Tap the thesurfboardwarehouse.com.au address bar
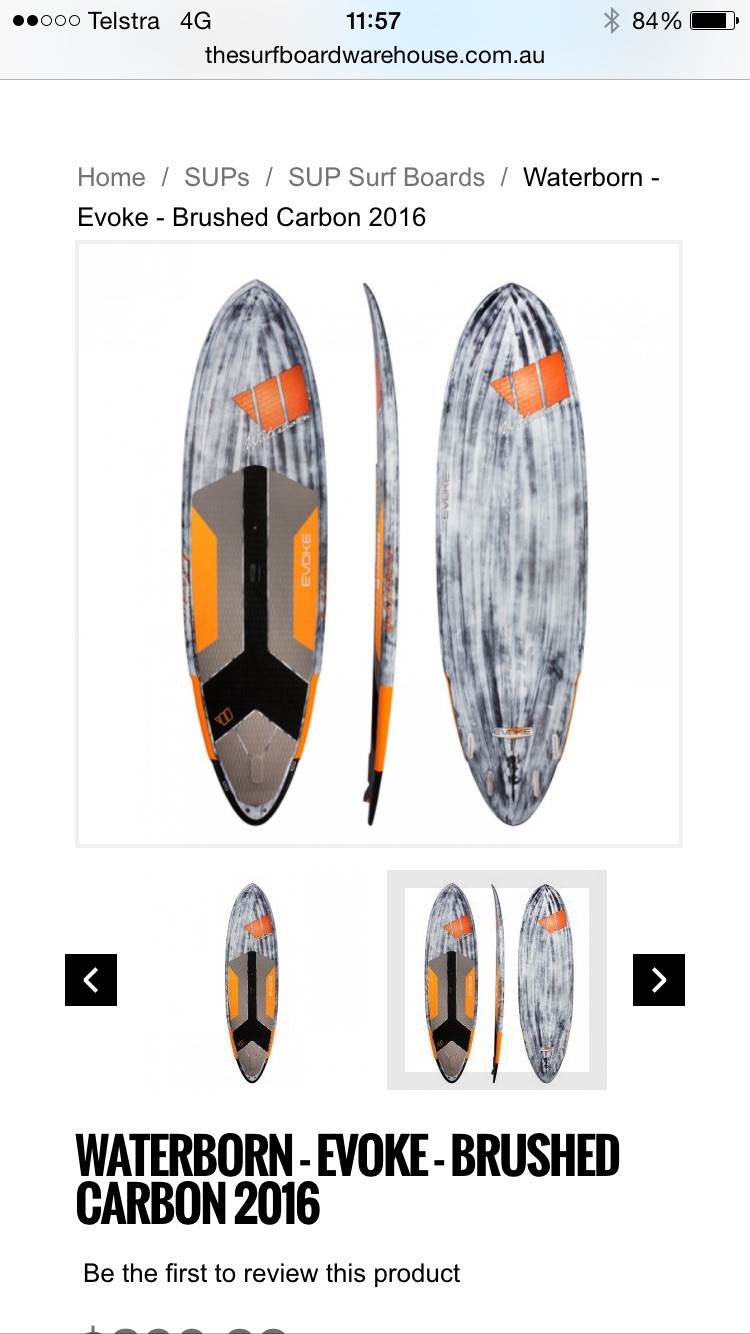 [x=375, y=55]
